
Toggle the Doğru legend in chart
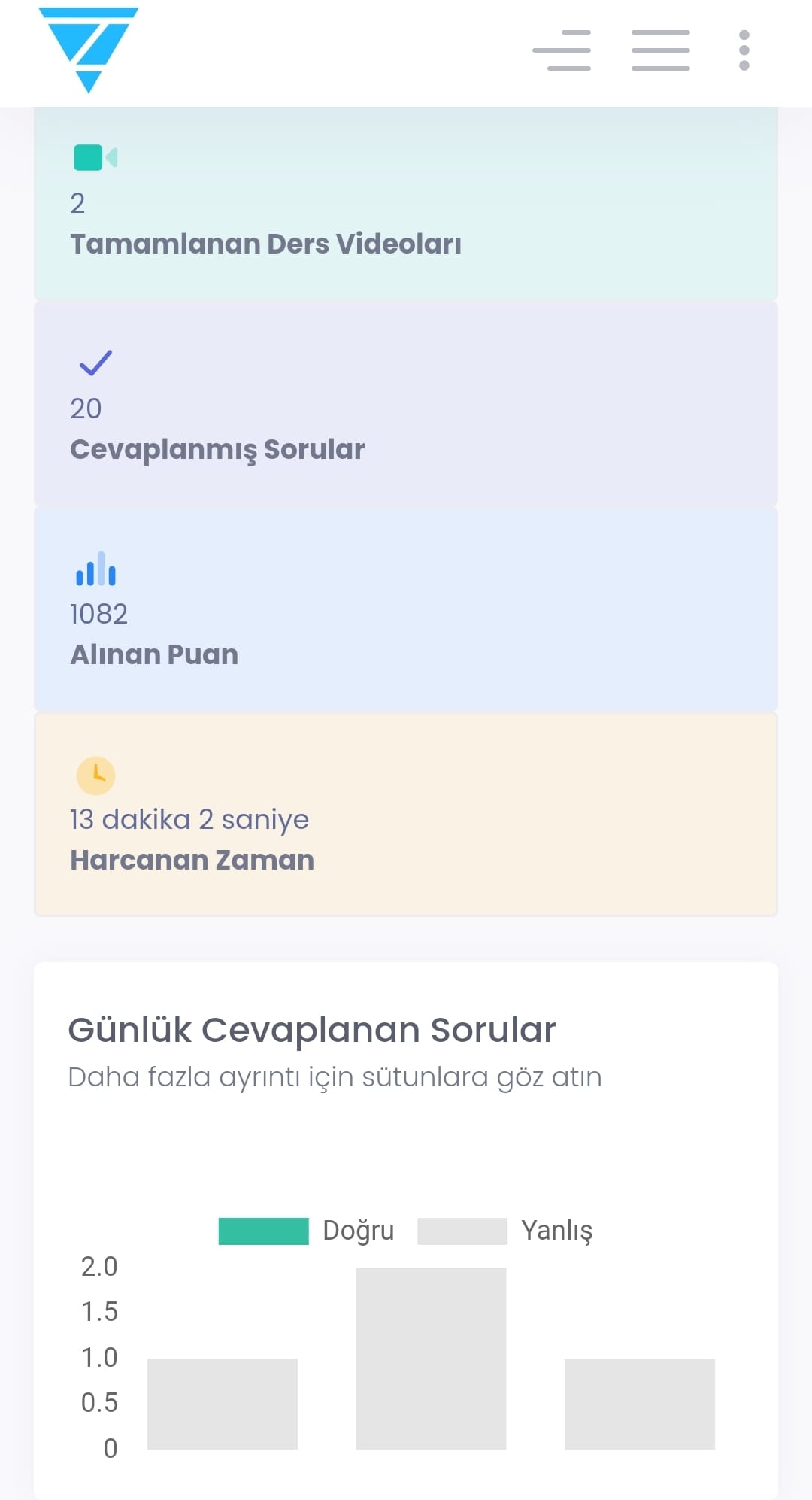(306, 1231)
